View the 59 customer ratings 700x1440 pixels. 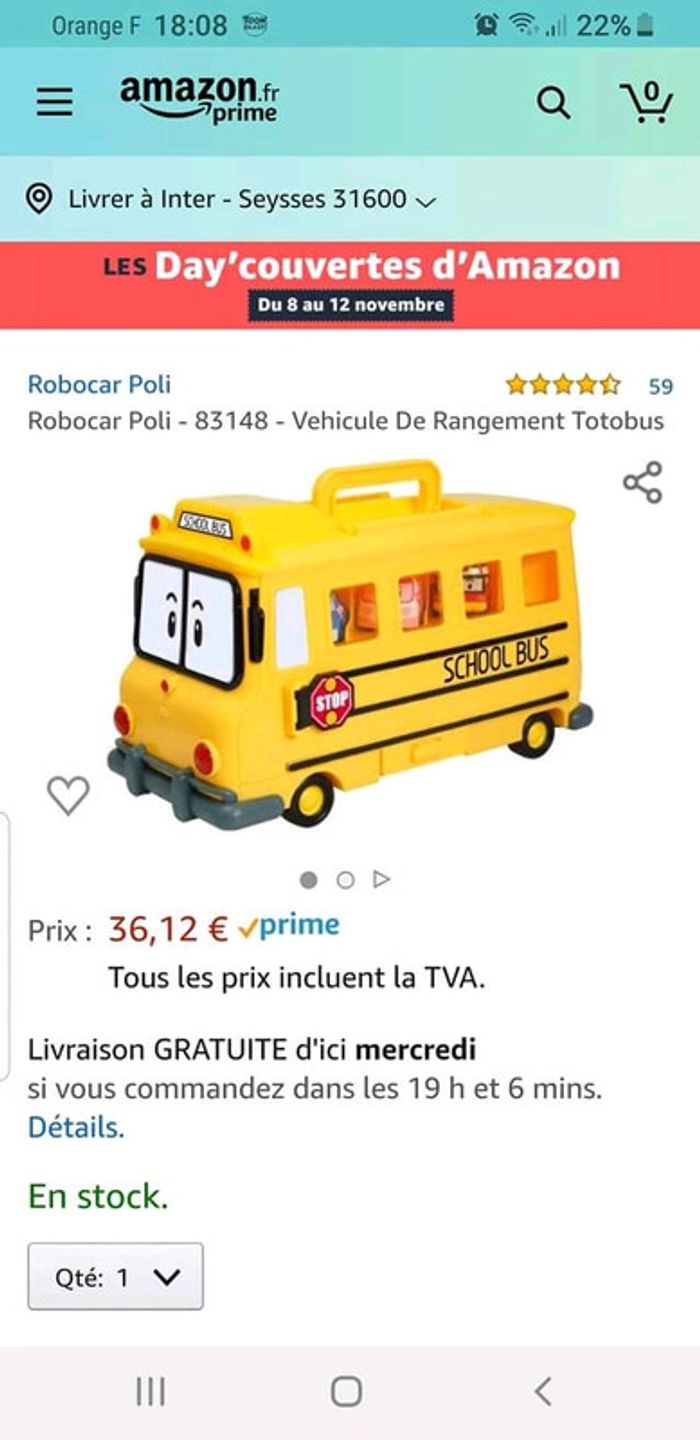click(x=660, y=386)
